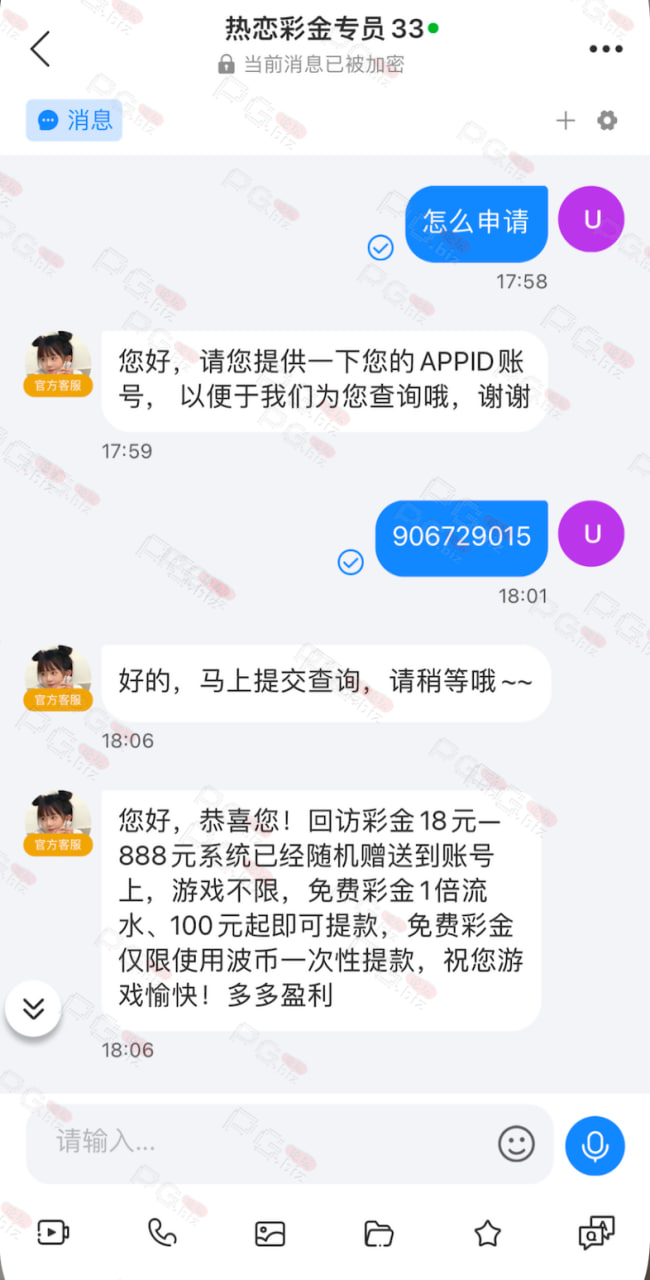This screenshot has height=1280, width=650.
Task: Select the 消息 tab
Action: (x=75, y=121)
